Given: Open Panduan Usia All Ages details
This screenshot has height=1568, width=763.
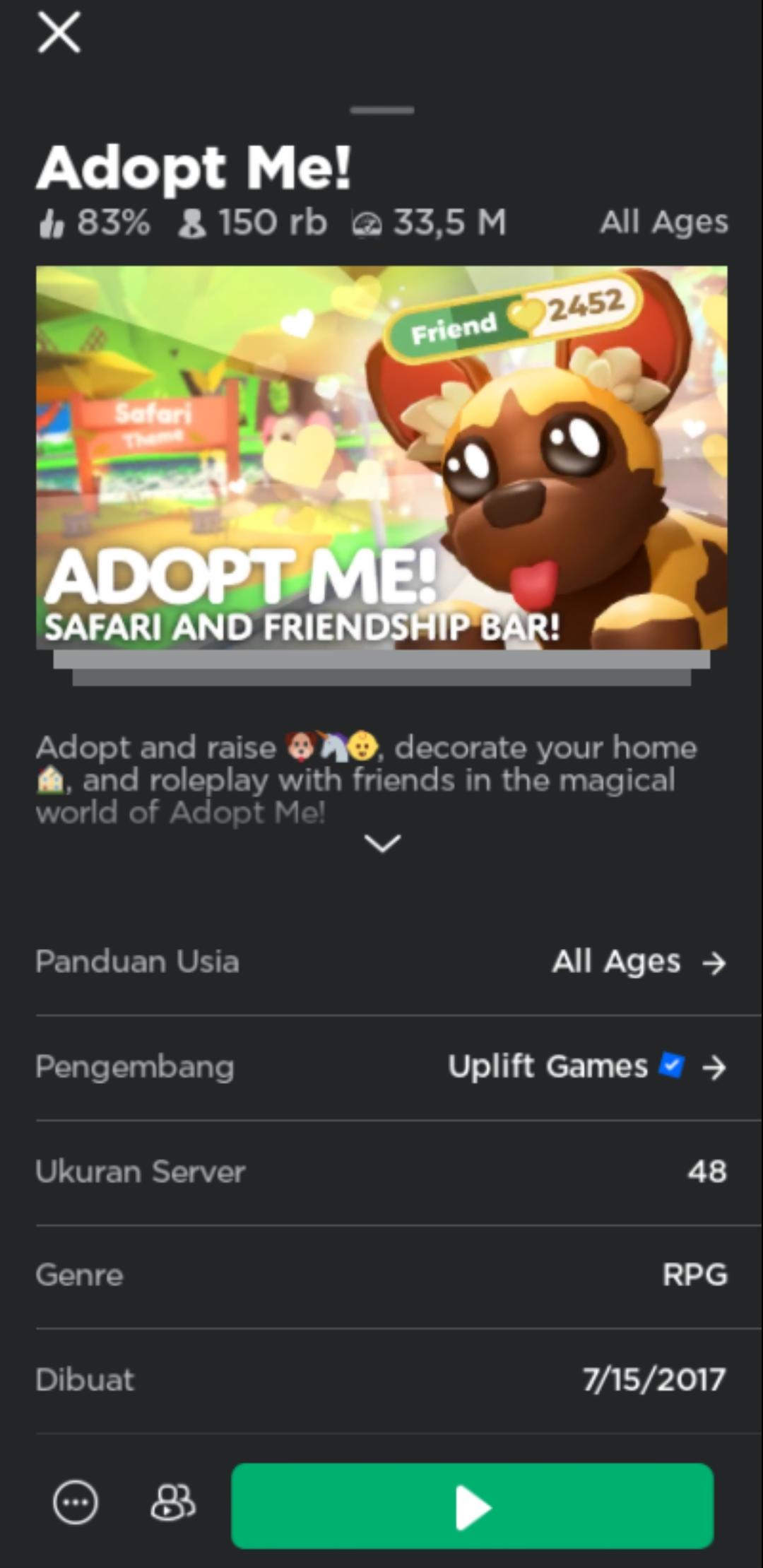Looking at the screenshot, I should pyautogui.click(x=638, y=962).
